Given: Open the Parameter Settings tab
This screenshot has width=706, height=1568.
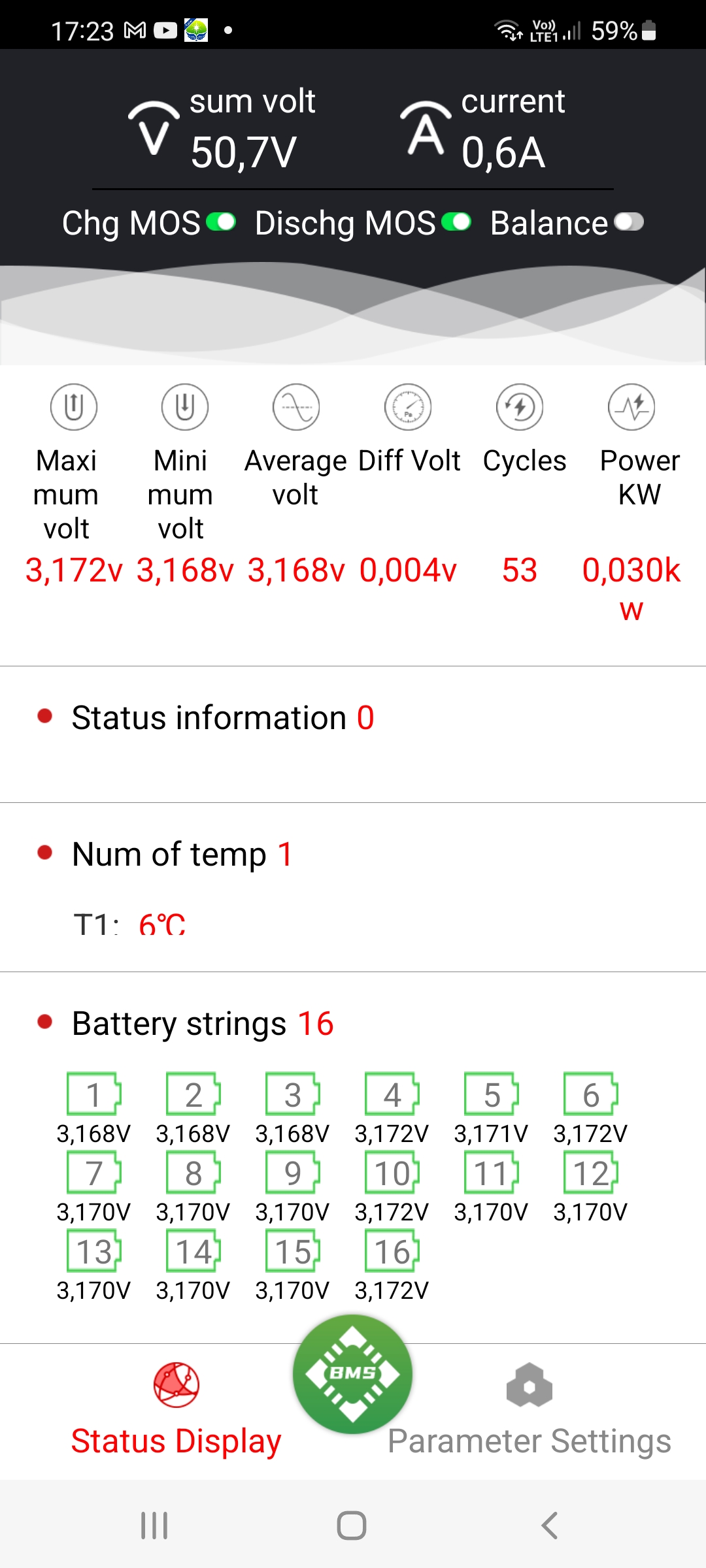Looking at the screenshot, I should pos(529,1411).
